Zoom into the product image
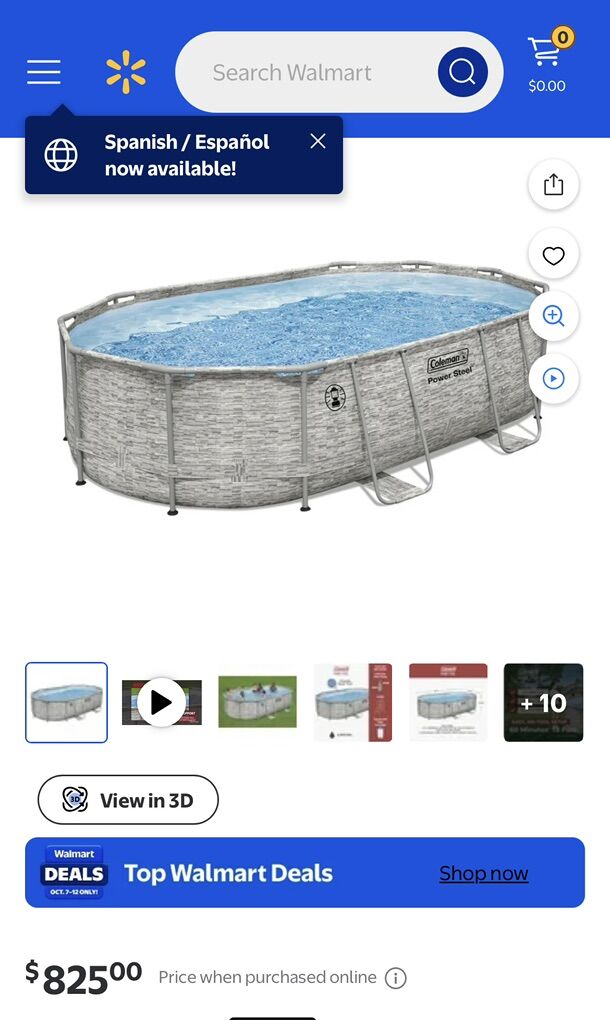Screen dimensions: 610x1020 pos(553,316)
